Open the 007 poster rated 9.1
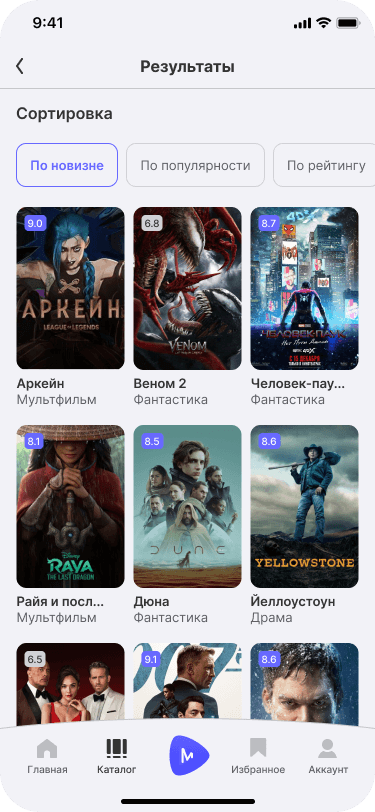375x812 pixels. [188, 682]
